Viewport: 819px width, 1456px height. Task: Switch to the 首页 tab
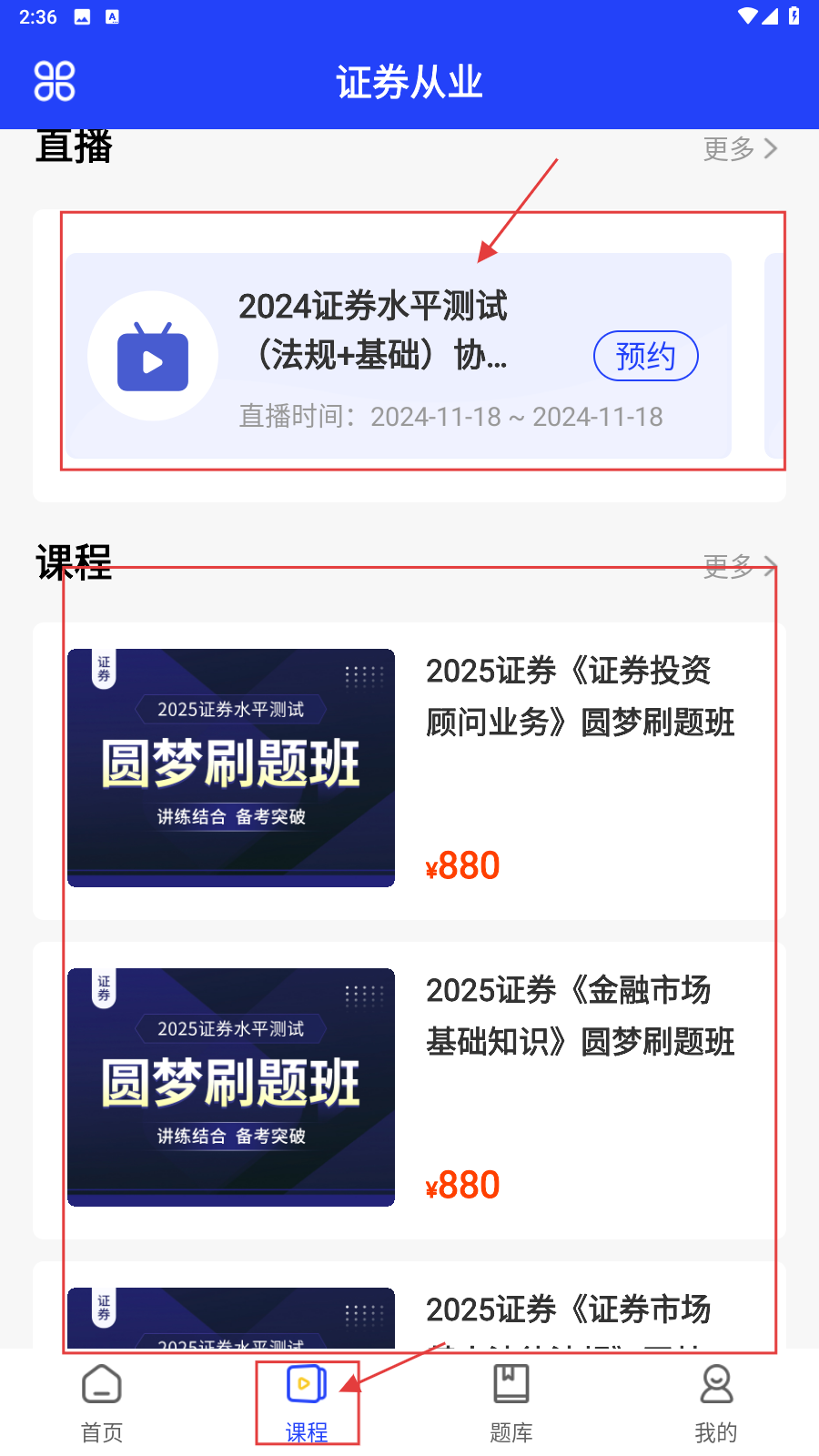[x=102, y=1403]
